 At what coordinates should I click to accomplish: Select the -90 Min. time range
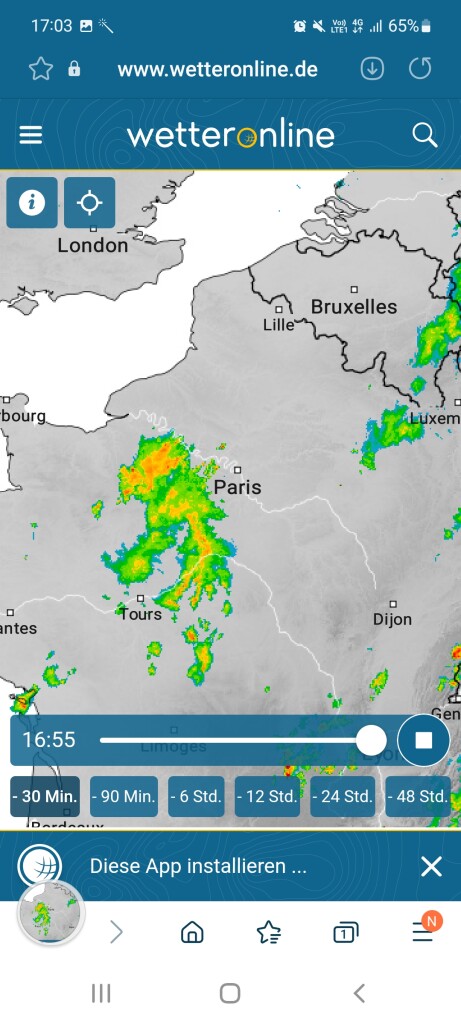pos(124,796)
